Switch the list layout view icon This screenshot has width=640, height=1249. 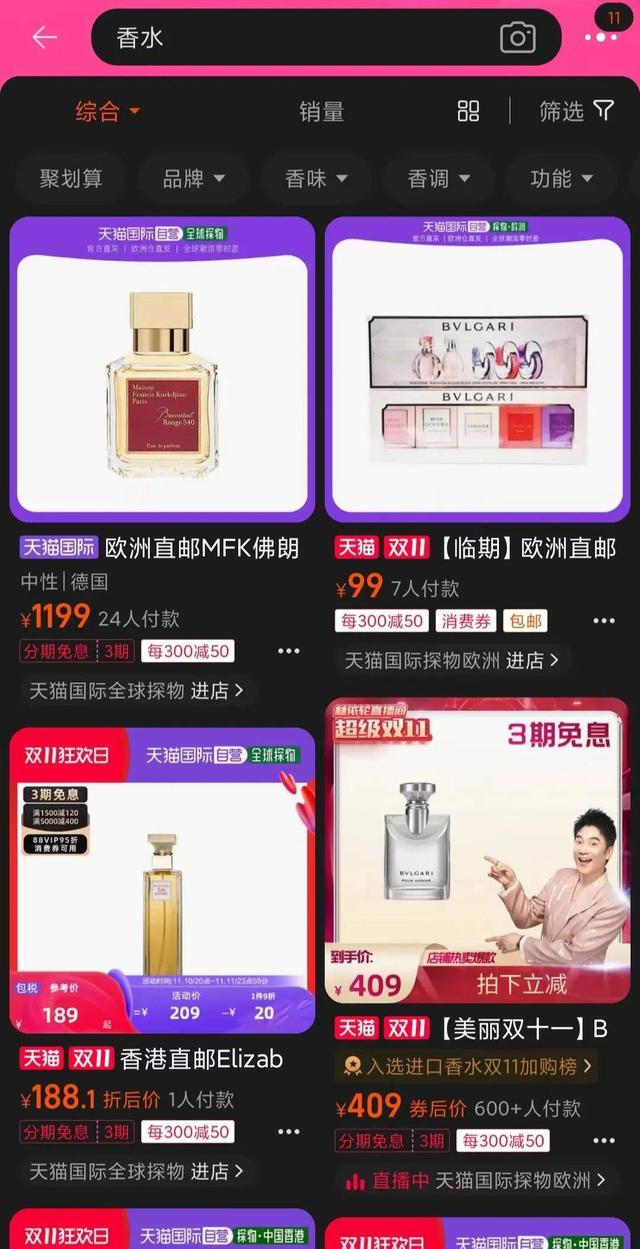pyautogui.click(x=468, y=111)
